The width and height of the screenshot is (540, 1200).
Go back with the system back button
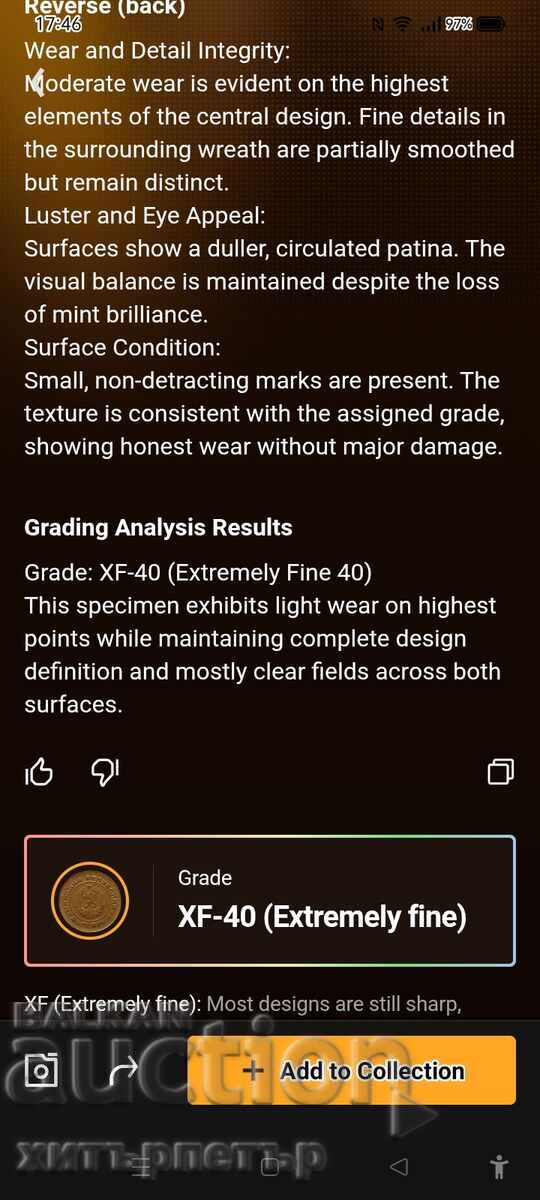(399, 1166)
